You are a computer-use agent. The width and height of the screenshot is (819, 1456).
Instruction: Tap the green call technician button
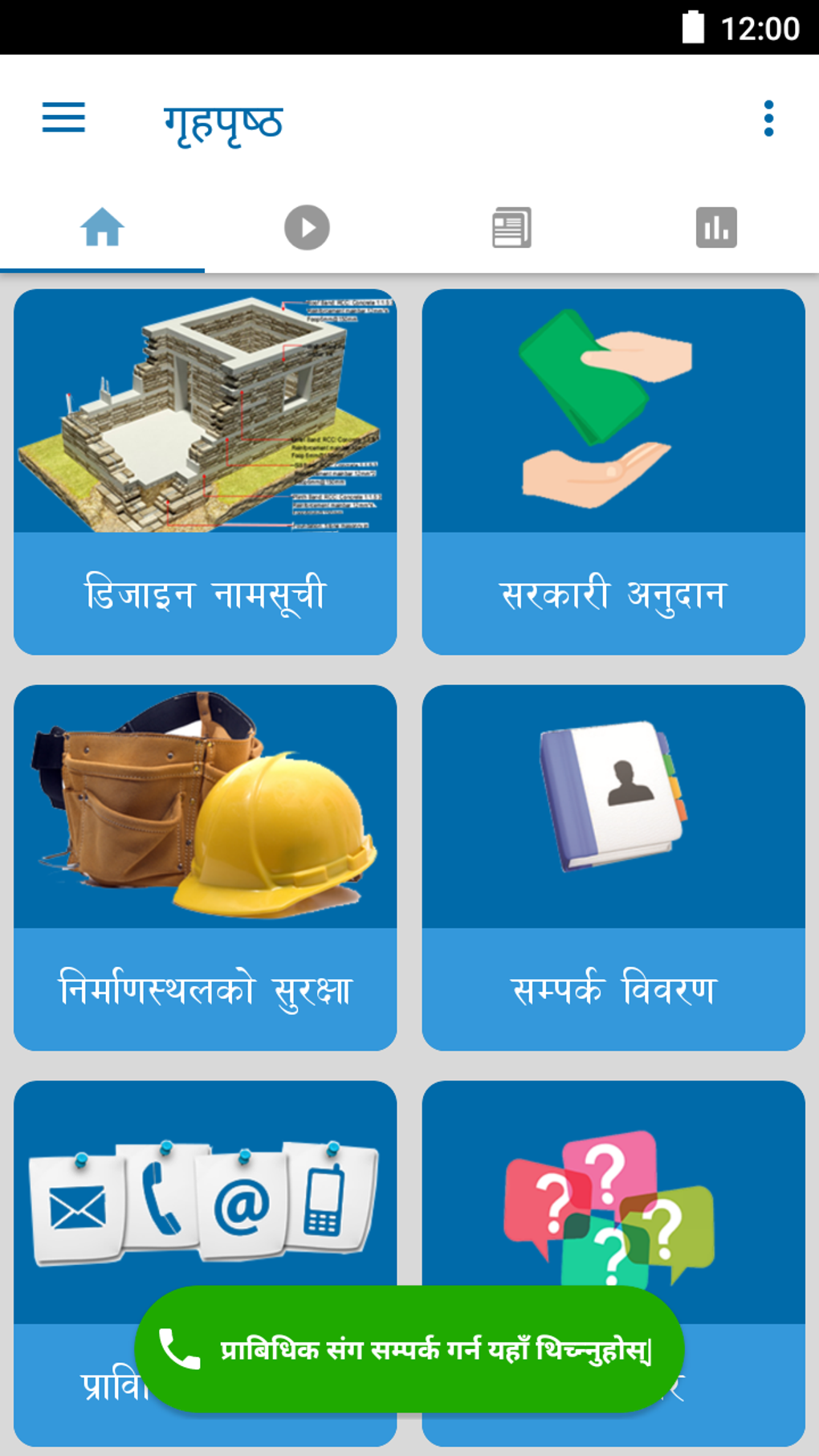coord(409,1349)
